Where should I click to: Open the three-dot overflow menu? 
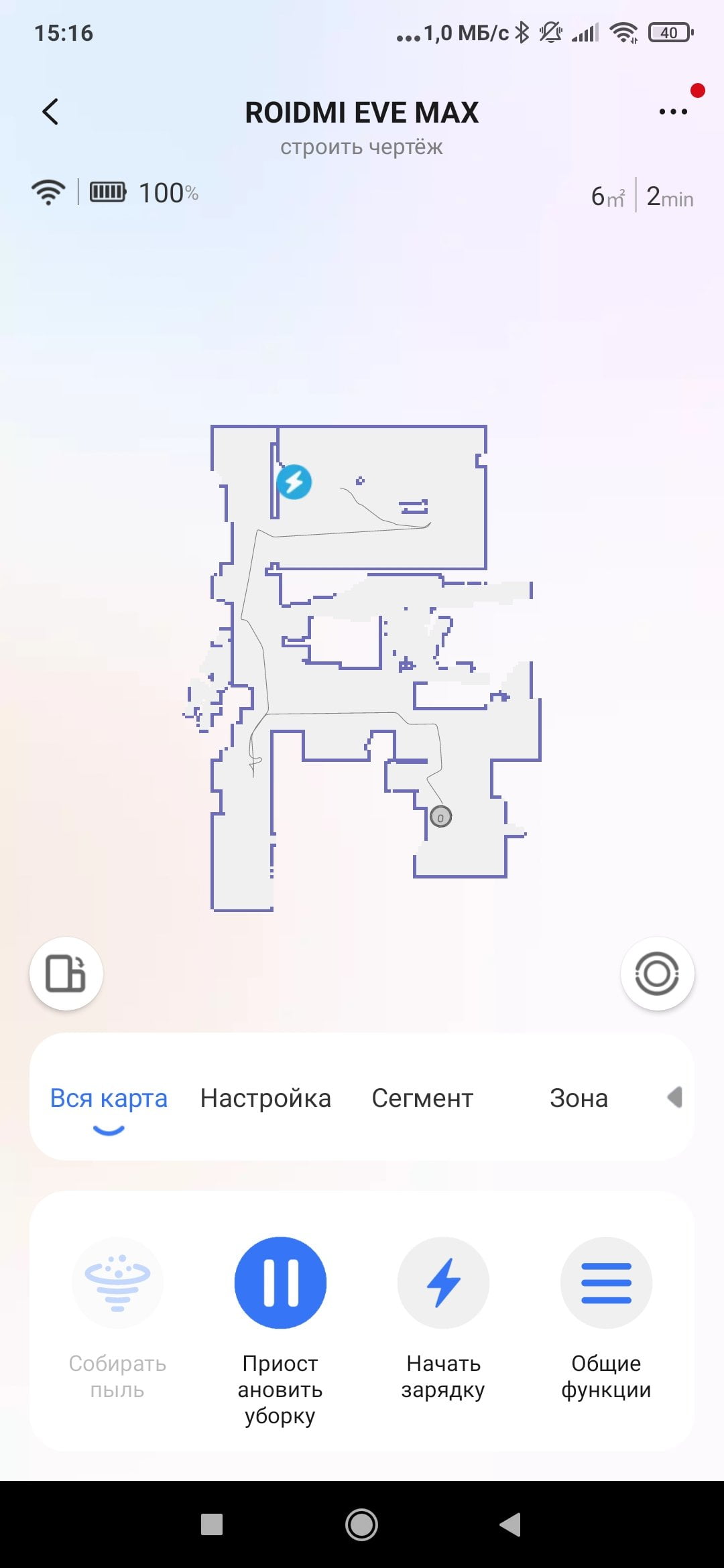coord(673,112)
